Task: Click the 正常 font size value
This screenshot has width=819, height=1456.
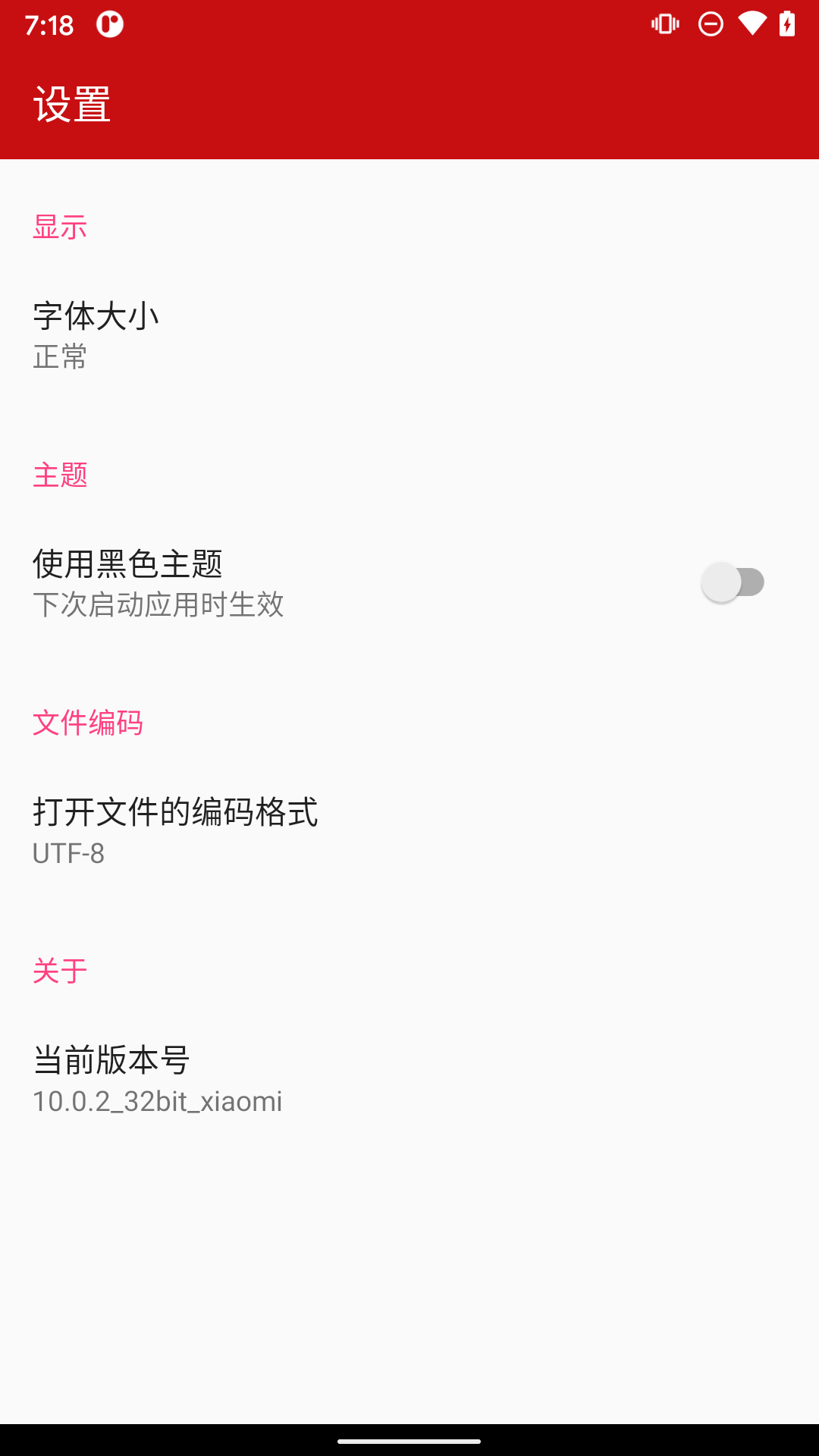Action: tap(61, 356)
